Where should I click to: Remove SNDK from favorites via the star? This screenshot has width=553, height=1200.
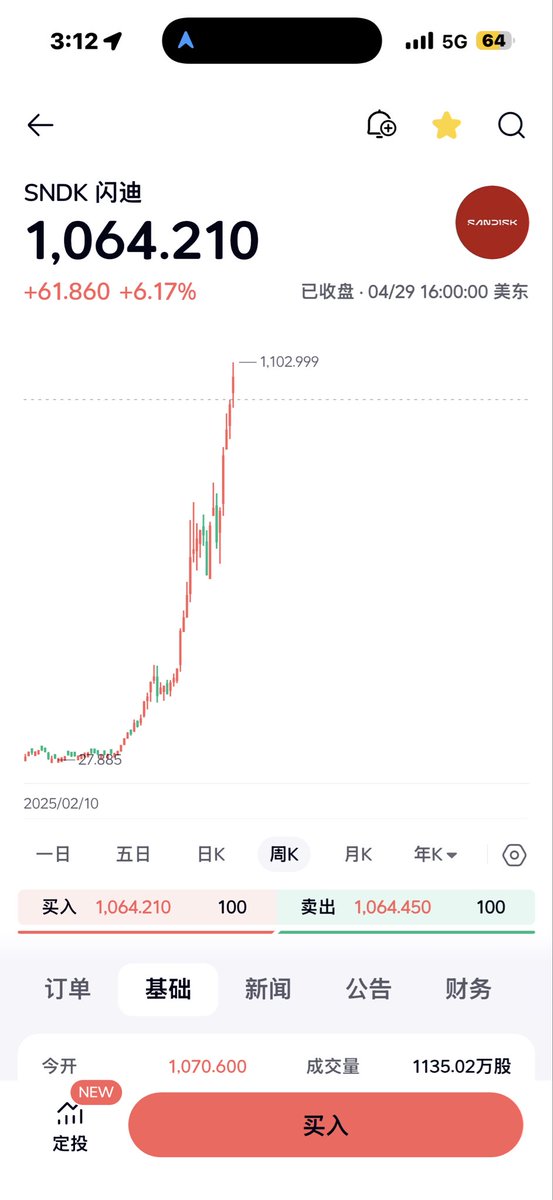[x=446, y=125]
